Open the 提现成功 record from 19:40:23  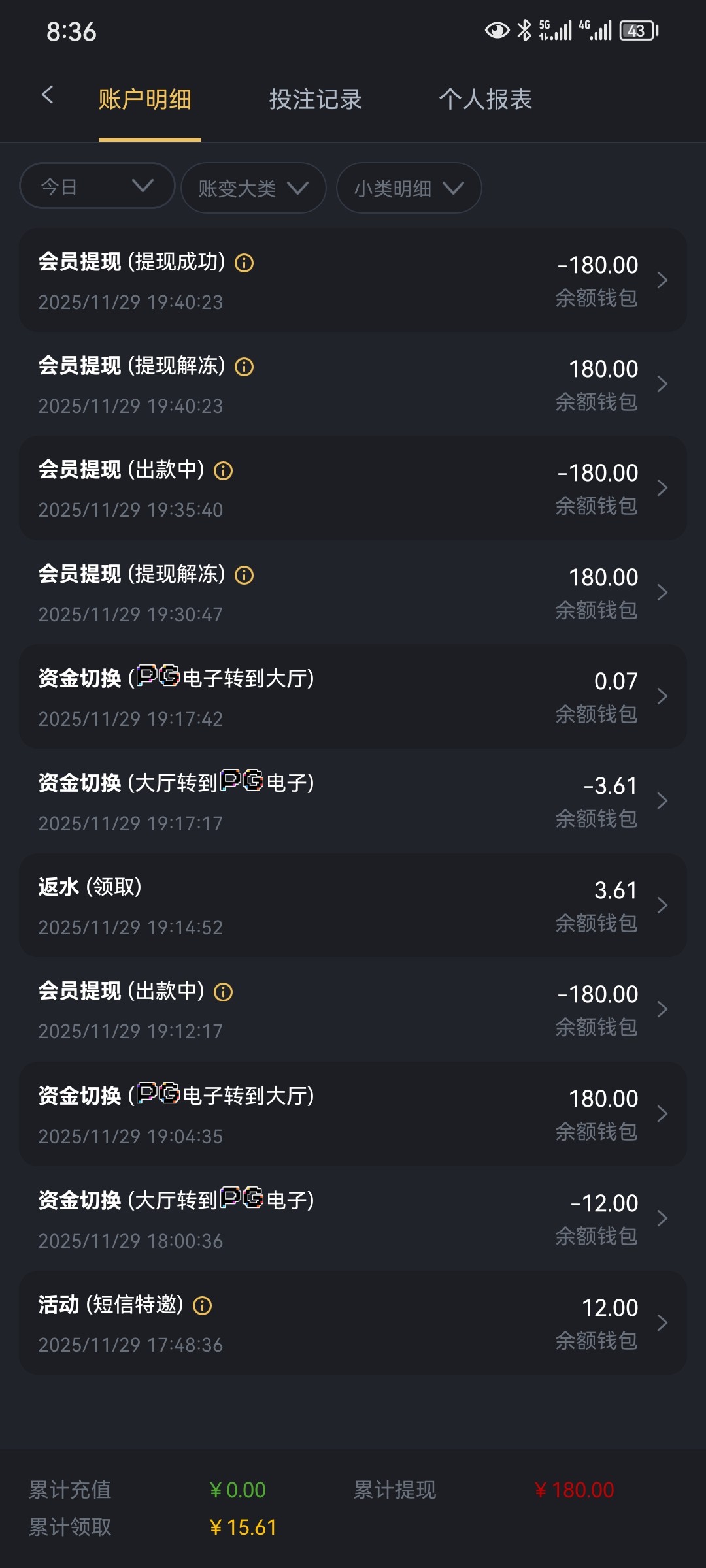(x=353, y=280)
